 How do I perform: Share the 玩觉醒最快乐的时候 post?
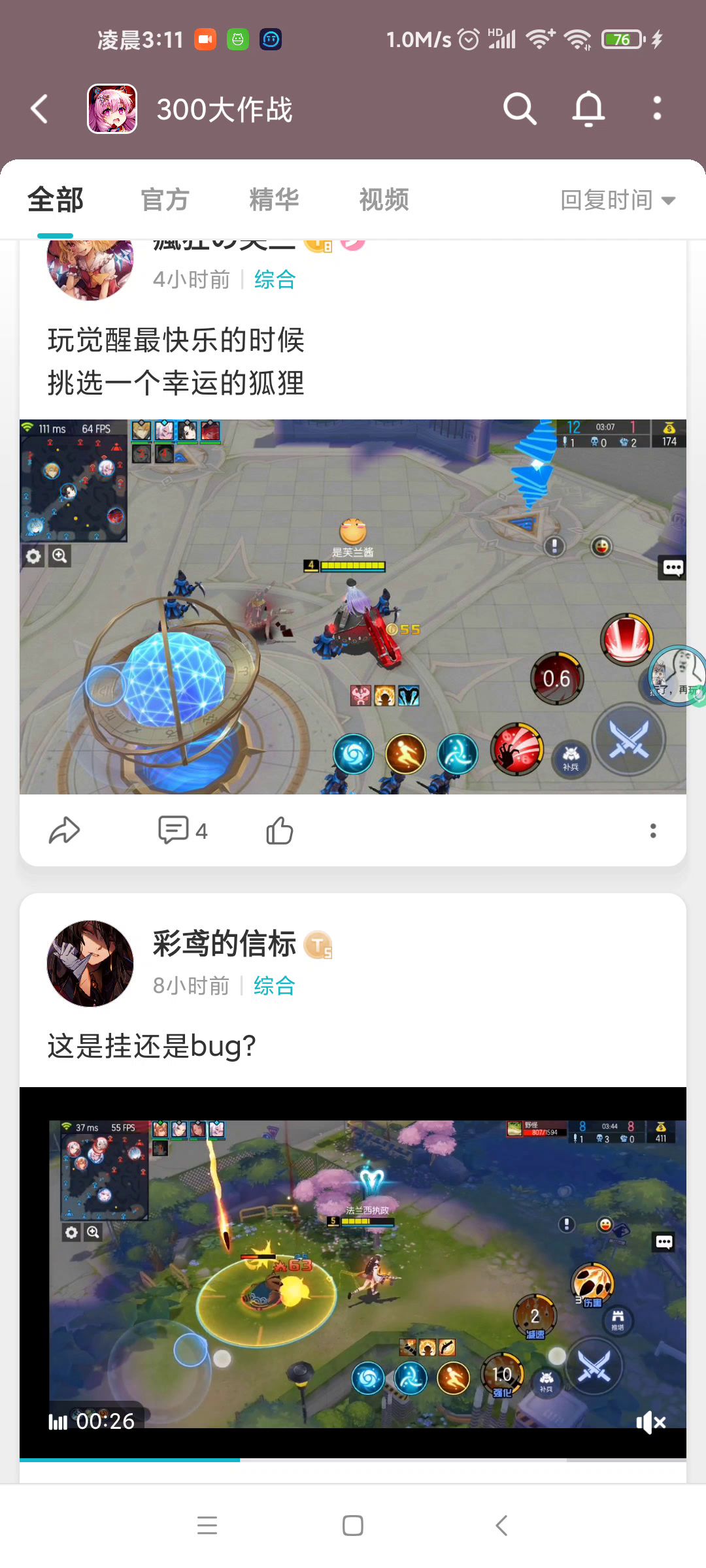coord(64,831)
